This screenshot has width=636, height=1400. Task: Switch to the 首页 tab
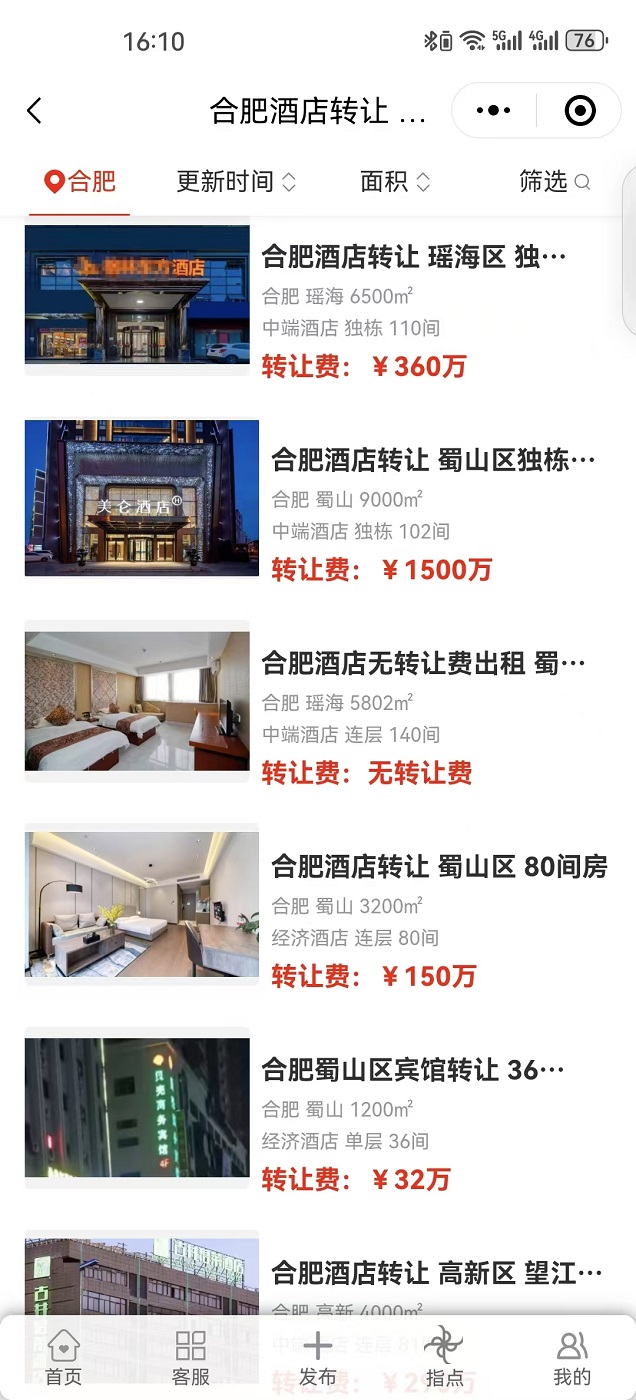64,1357
